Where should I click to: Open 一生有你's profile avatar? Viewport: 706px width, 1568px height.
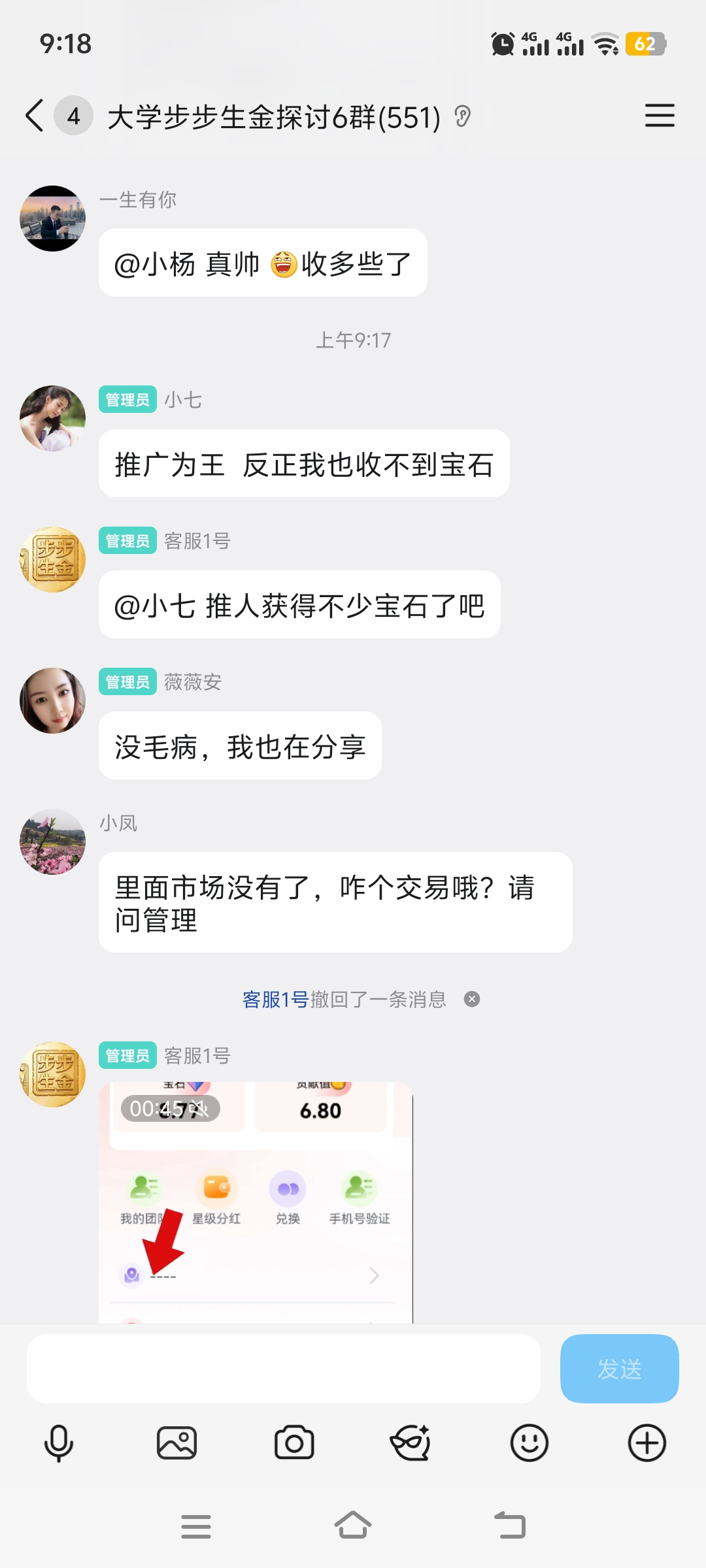(53, 218)
